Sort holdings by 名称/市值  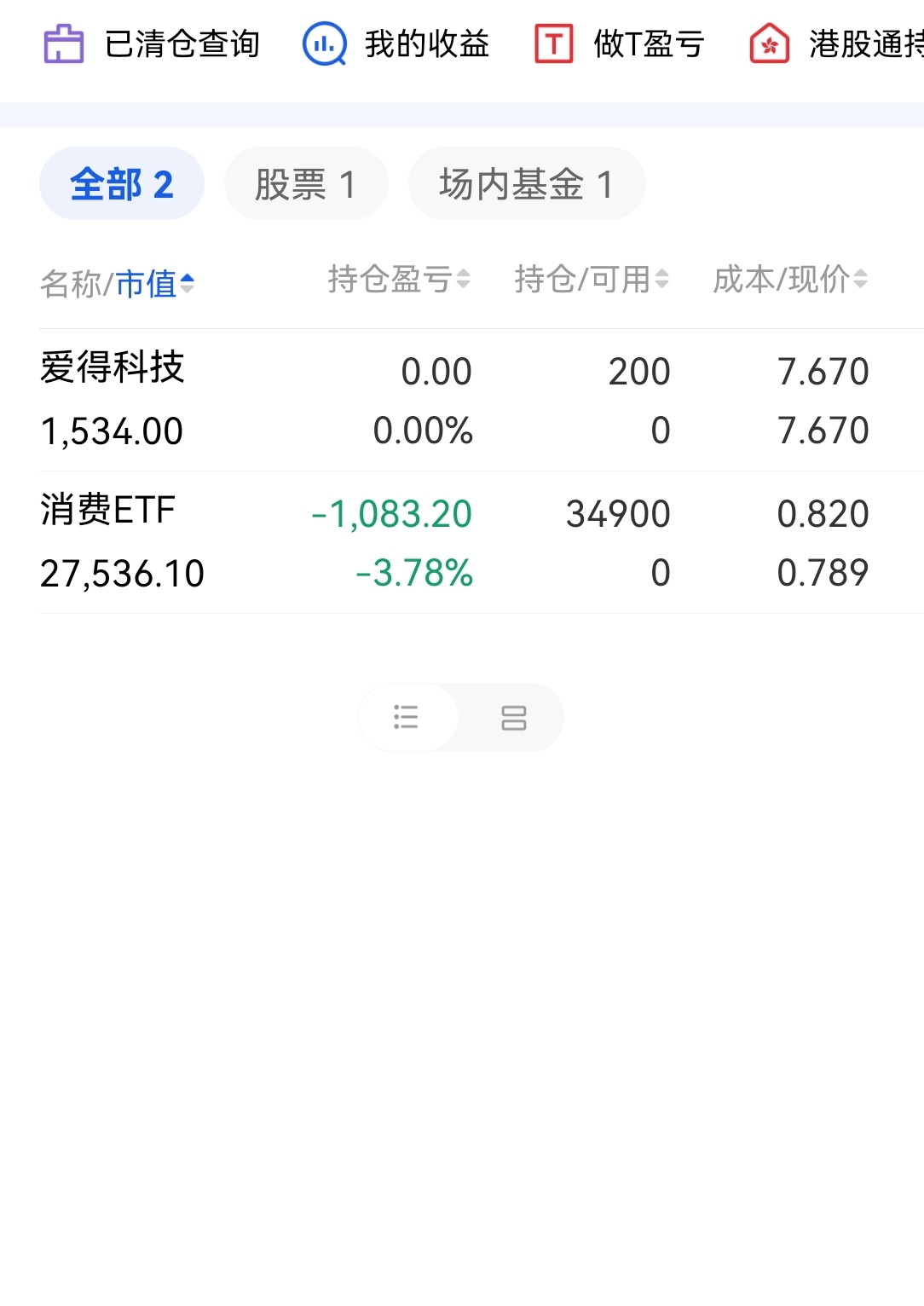[x=118, y=283]
